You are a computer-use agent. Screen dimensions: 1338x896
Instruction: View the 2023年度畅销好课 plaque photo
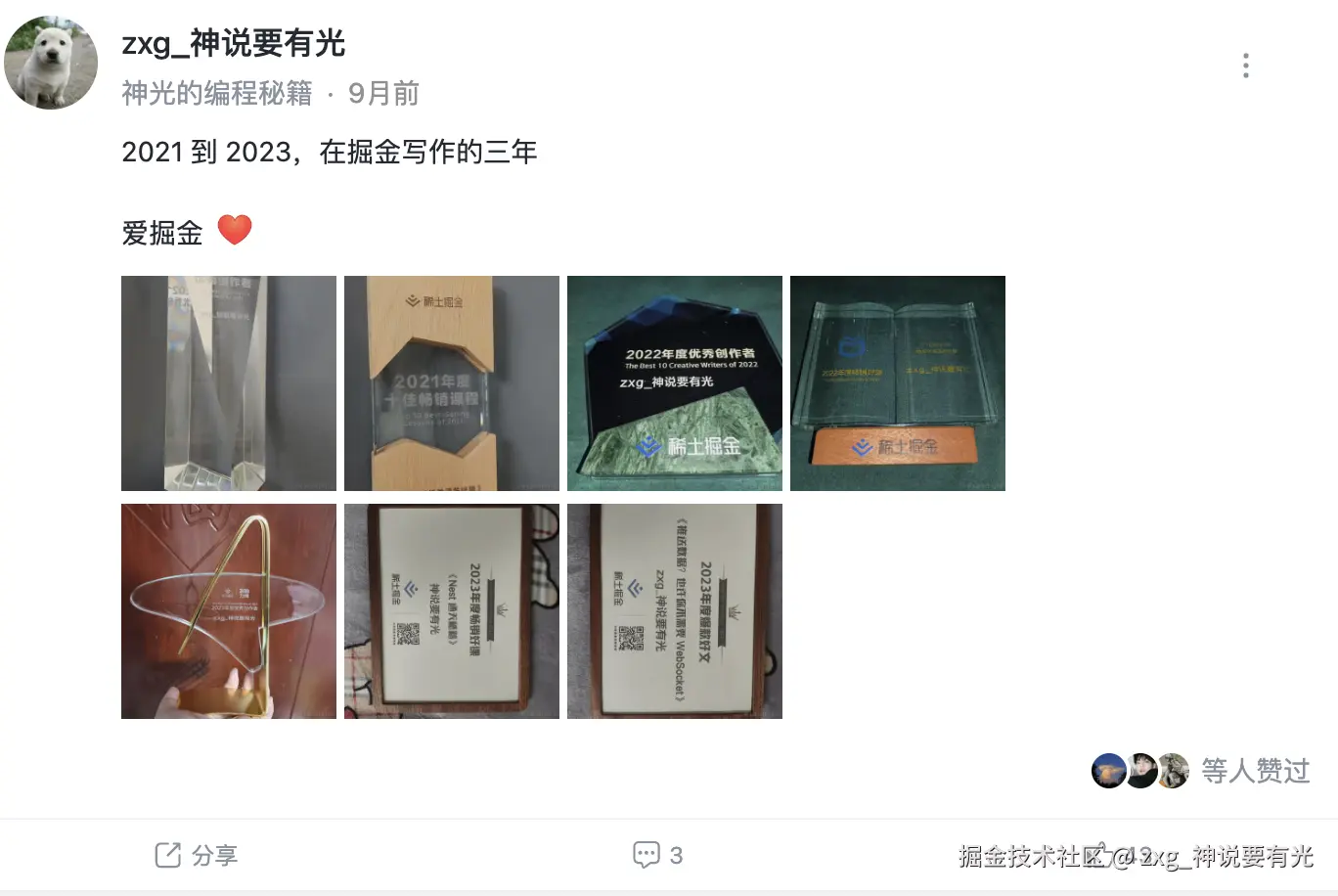pyautogui.click(x=452, y=611)
